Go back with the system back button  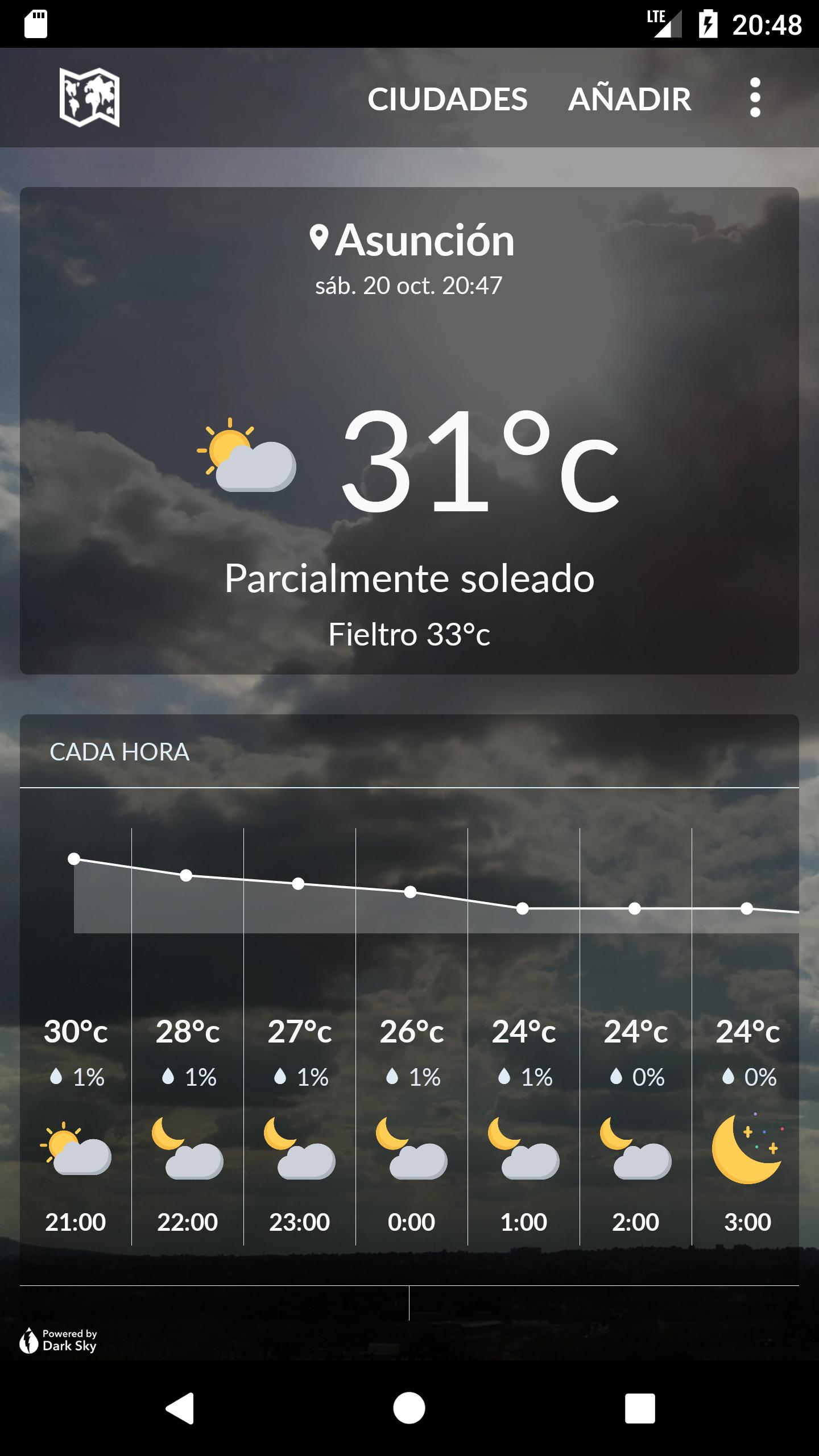(180, 1408)
